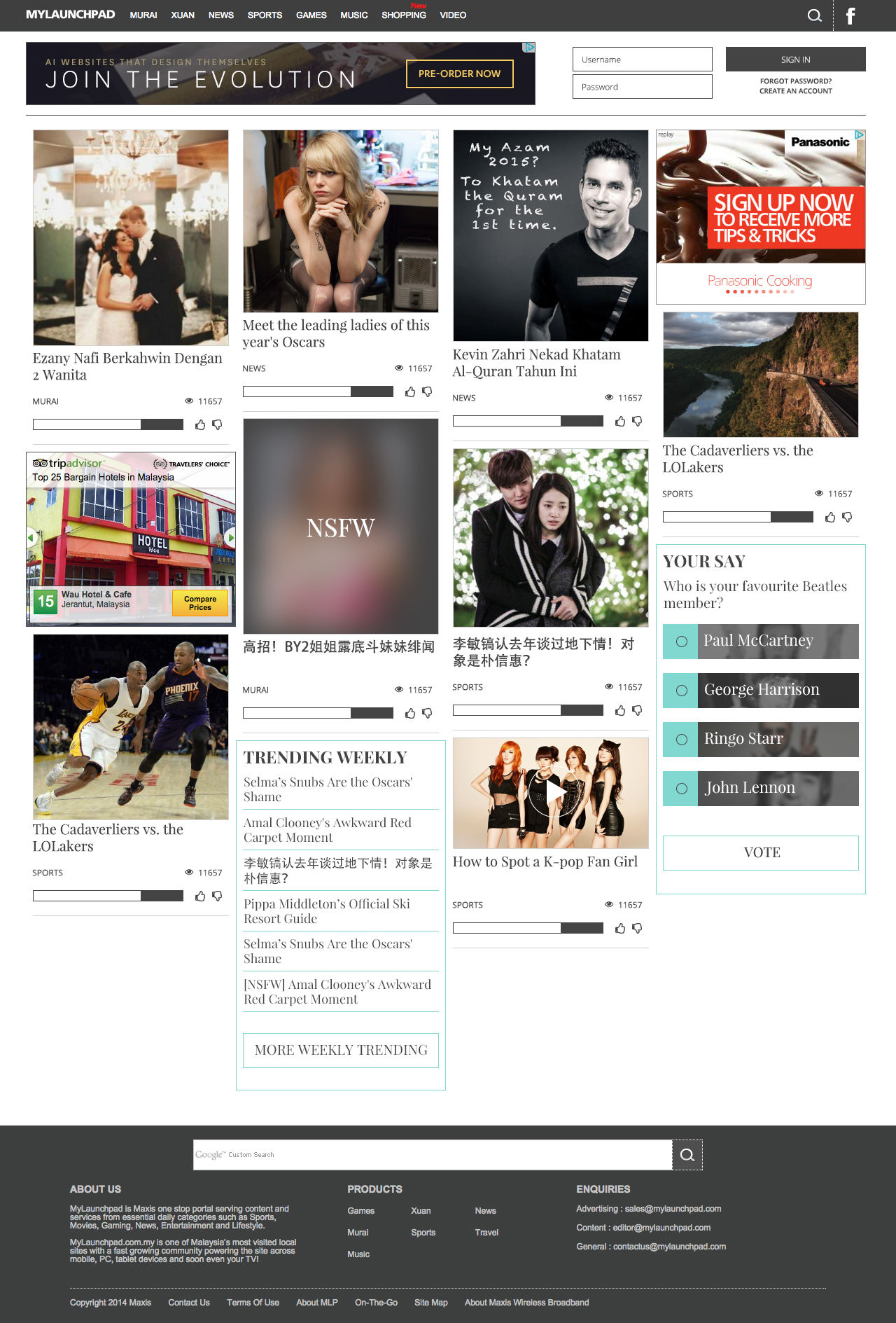Play the K-pop Fan Girl video

coord(551,793)
